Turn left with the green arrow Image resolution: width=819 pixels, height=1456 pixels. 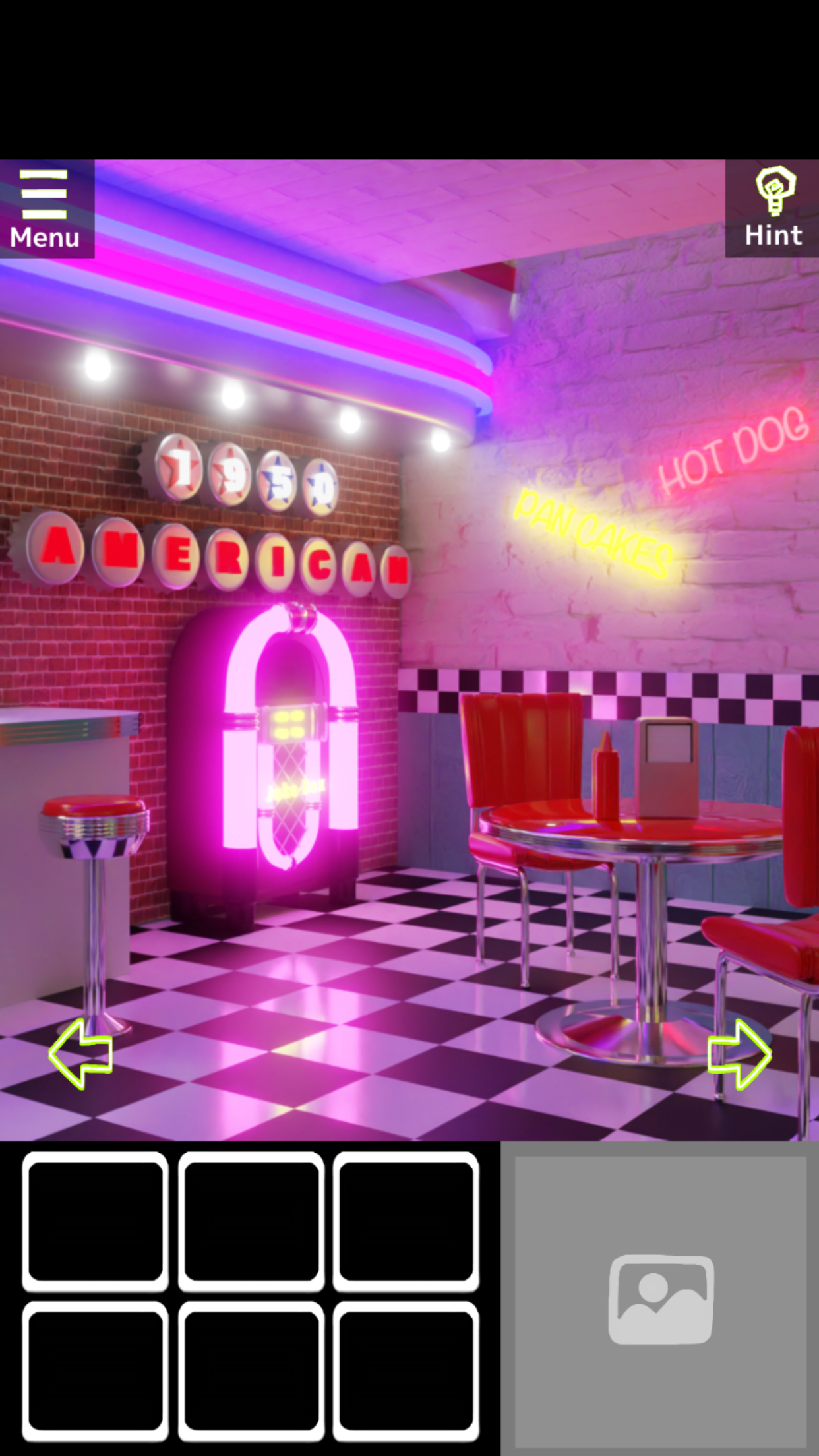coord(81,1053)
